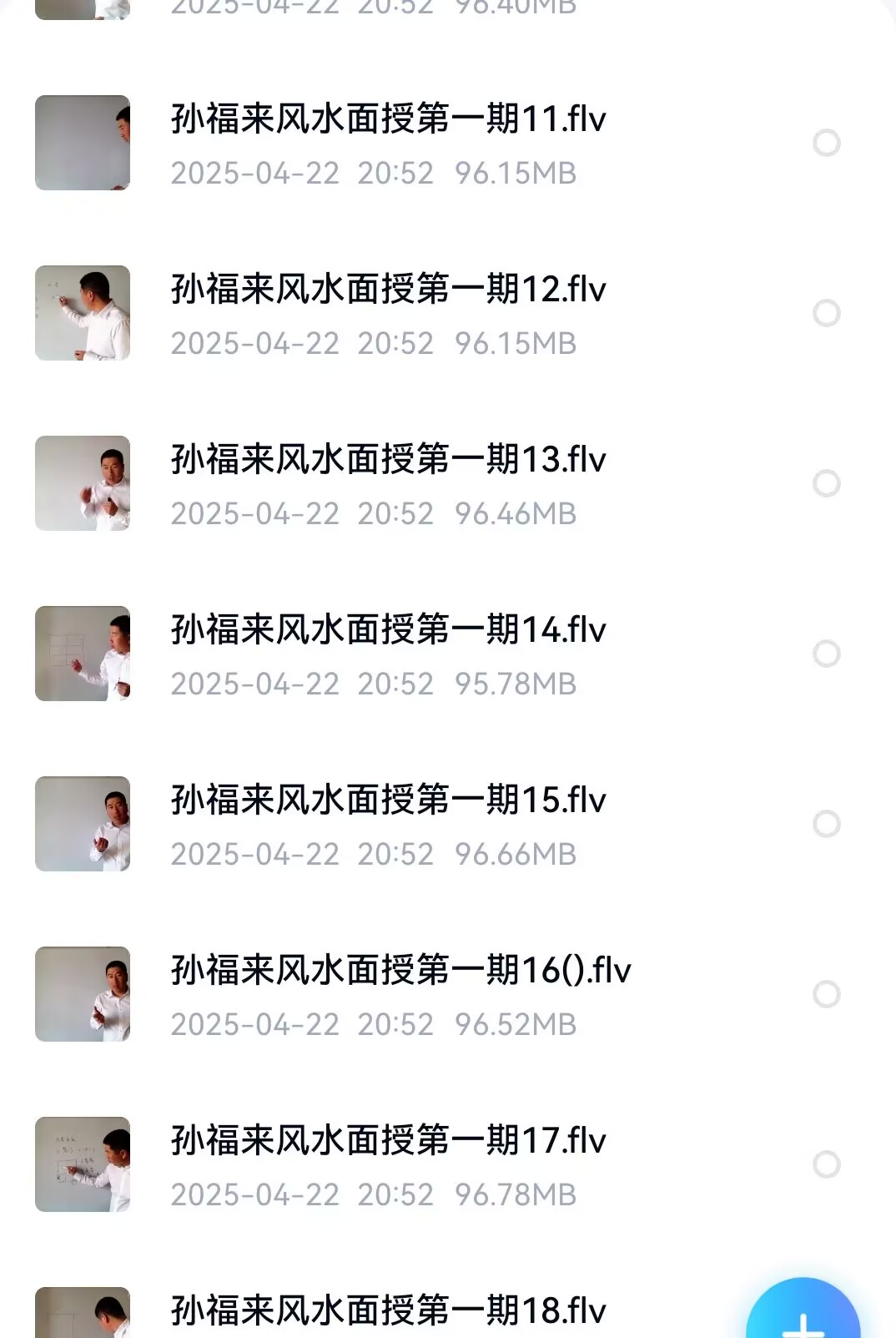The height and width of the screenshot is (1338, 896).
Task: Select the checkbox for 孙福来风水面授第一期11.flv
Action: 827,142
